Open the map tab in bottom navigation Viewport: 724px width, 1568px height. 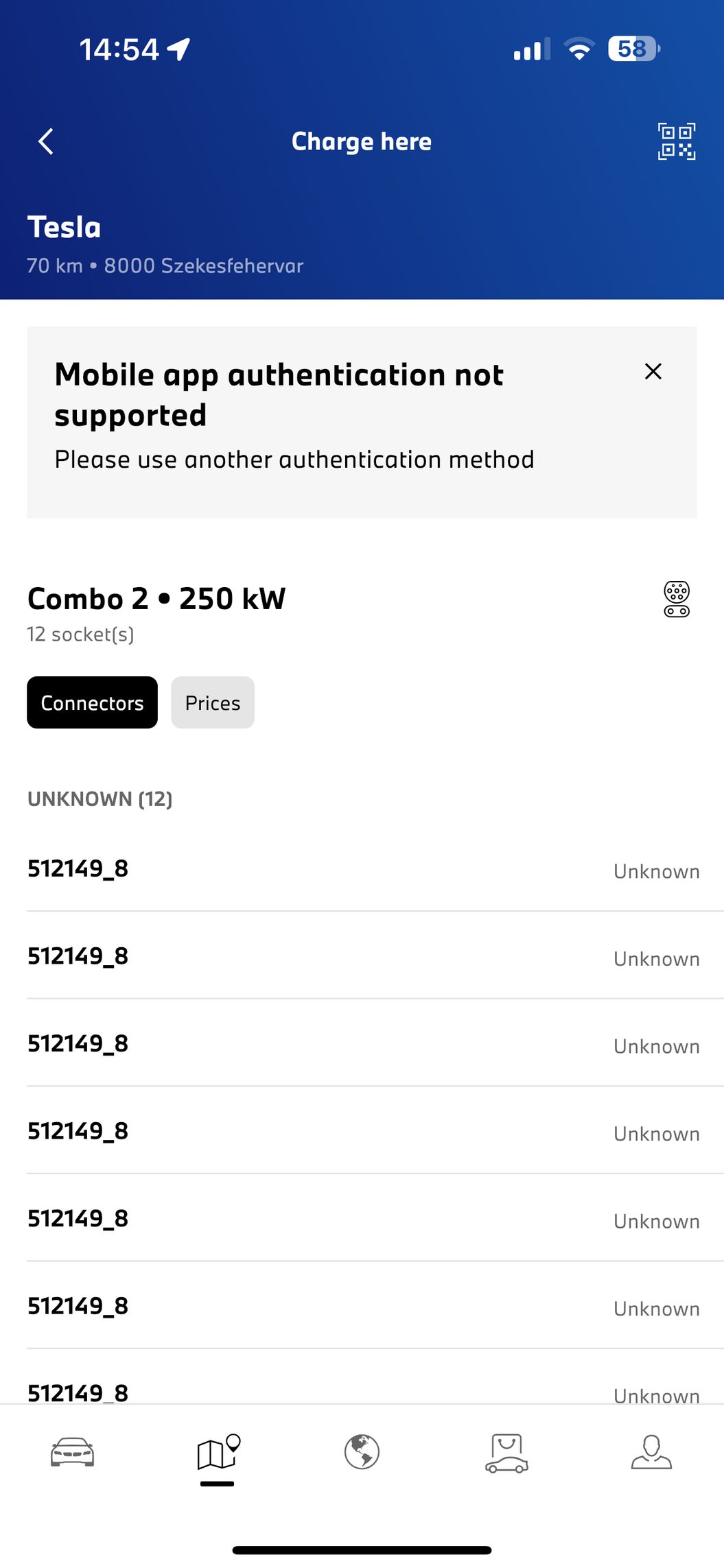[x=218, y=1451]
